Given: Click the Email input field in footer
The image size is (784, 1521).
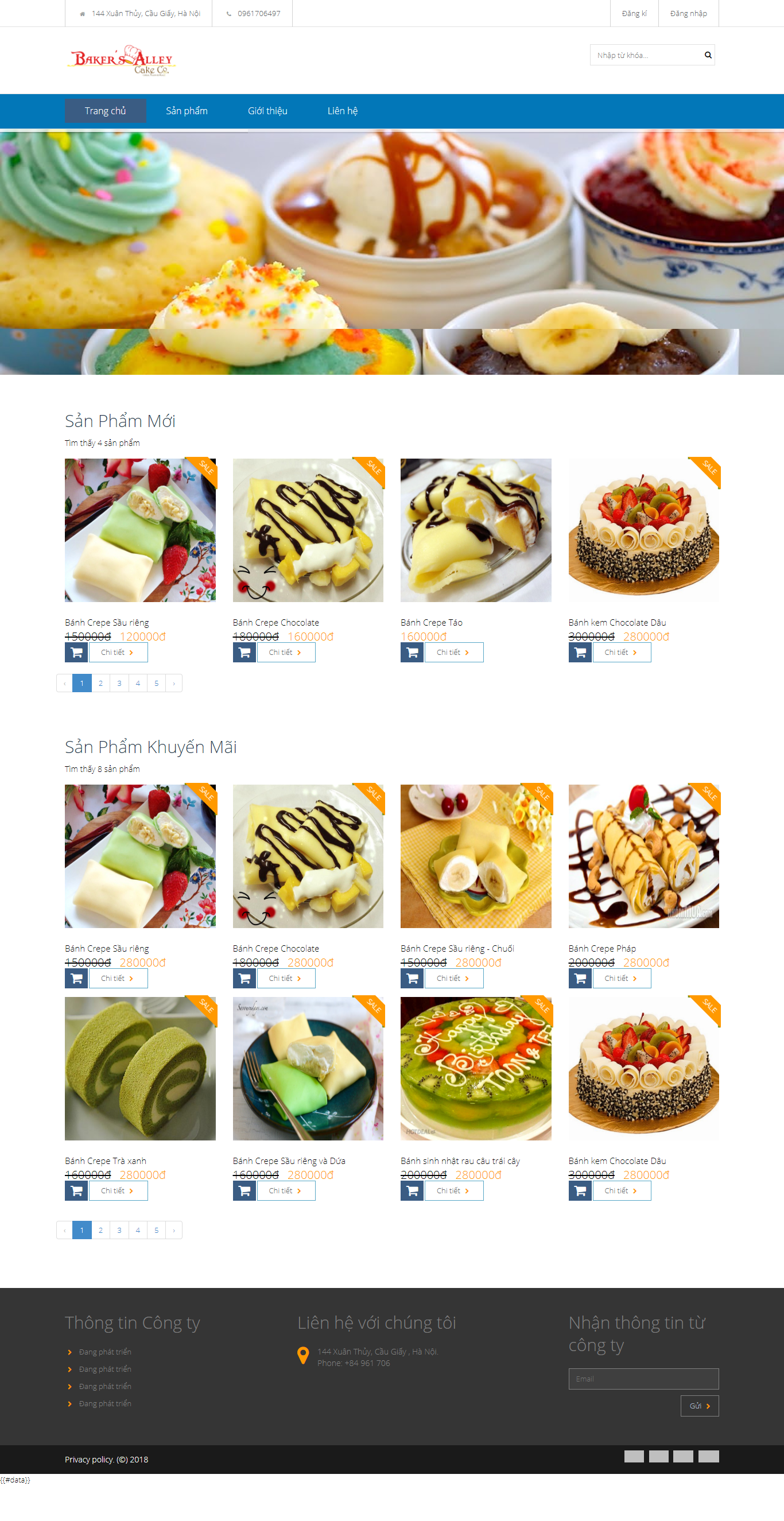Looking at the screenshot, I should pyautogui.click(x=643, y=1379).
